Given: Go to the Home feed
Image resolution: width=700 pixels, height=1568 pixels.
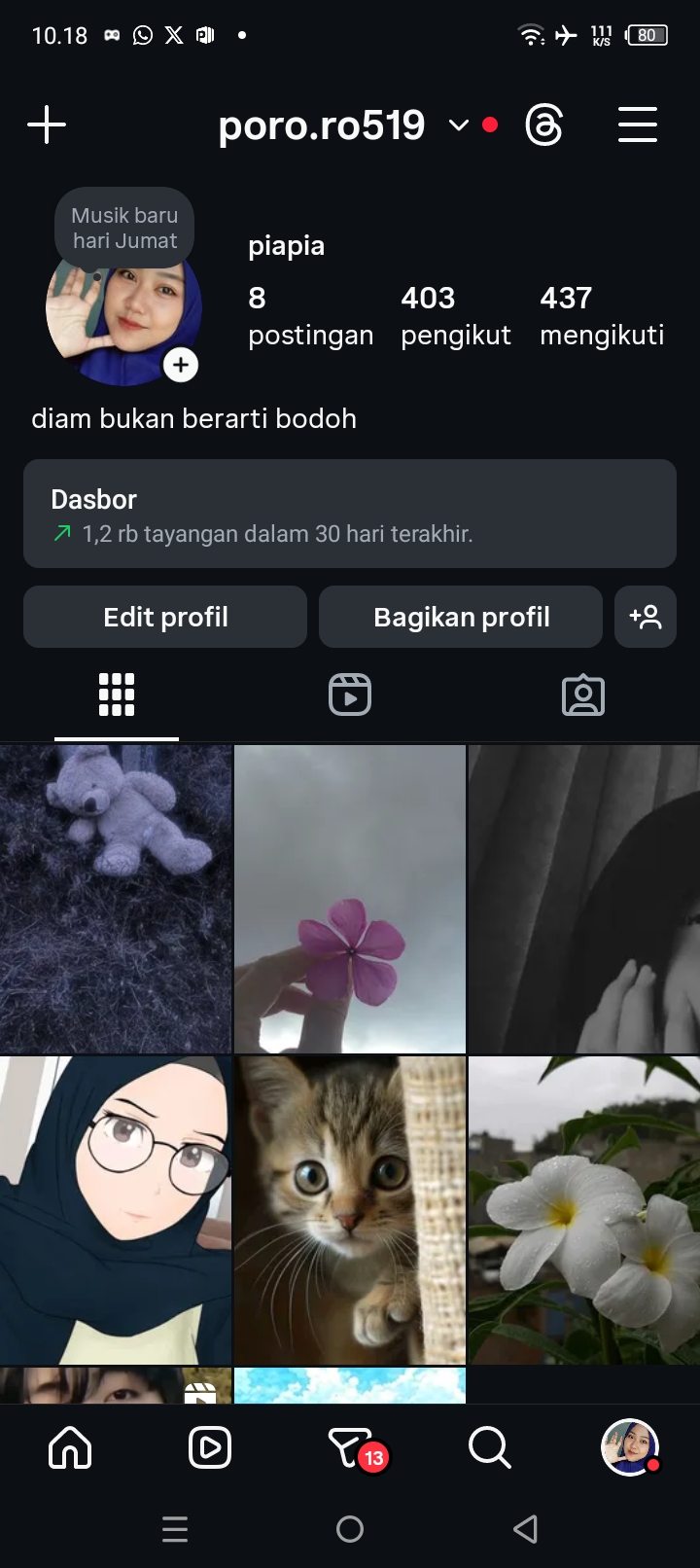Looking at the screenshot, I should pos(70,1448).
